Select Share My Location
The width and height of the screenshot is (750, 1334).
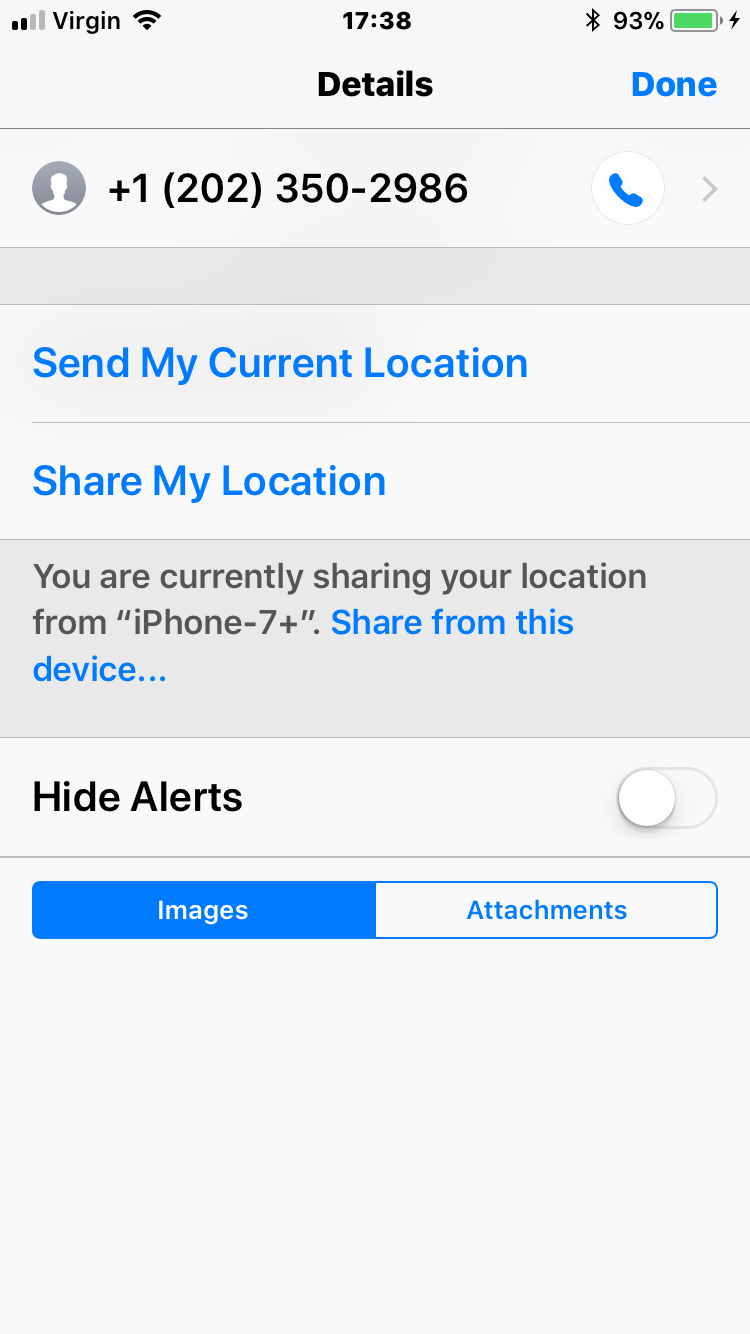pyautogui.click(x=209, y=481)
